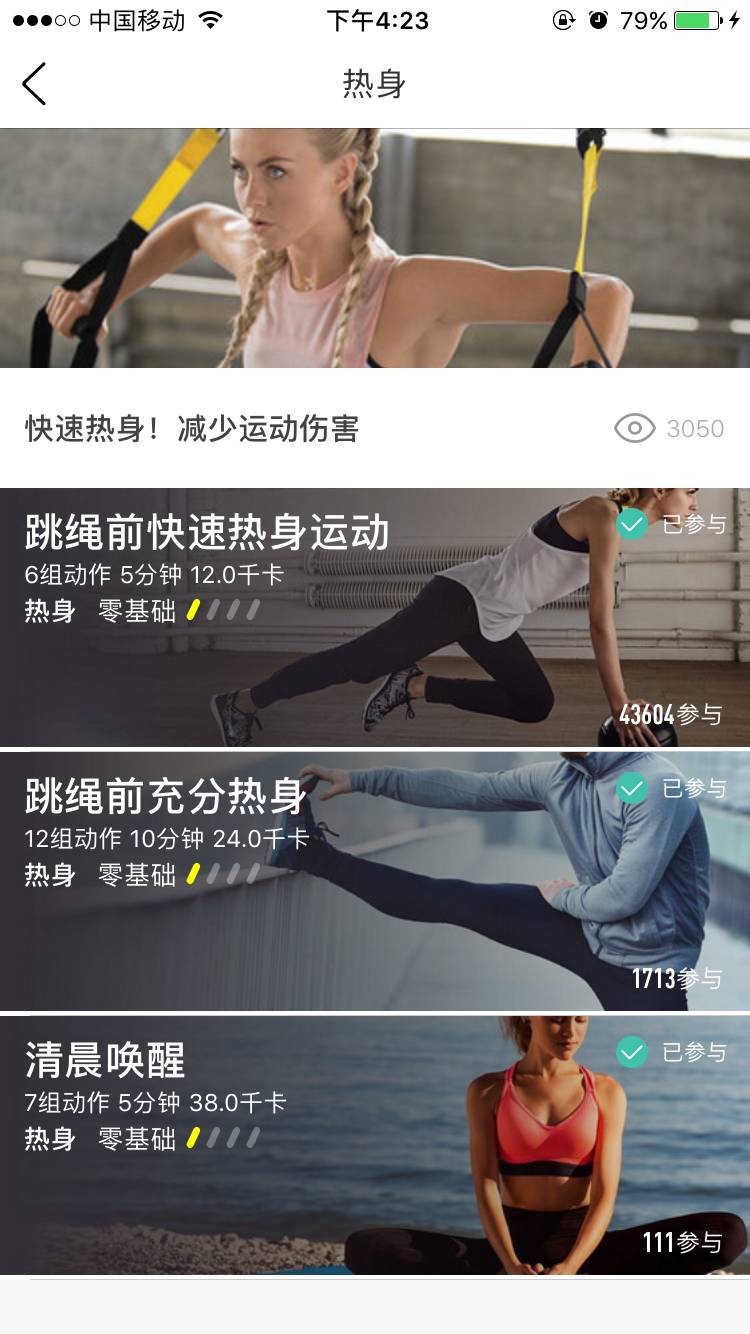Image resolution: width=750 pixels, height=1334 pixels.
Task: Tap the TRX workout banner image
Action: (x=375, y=250)
